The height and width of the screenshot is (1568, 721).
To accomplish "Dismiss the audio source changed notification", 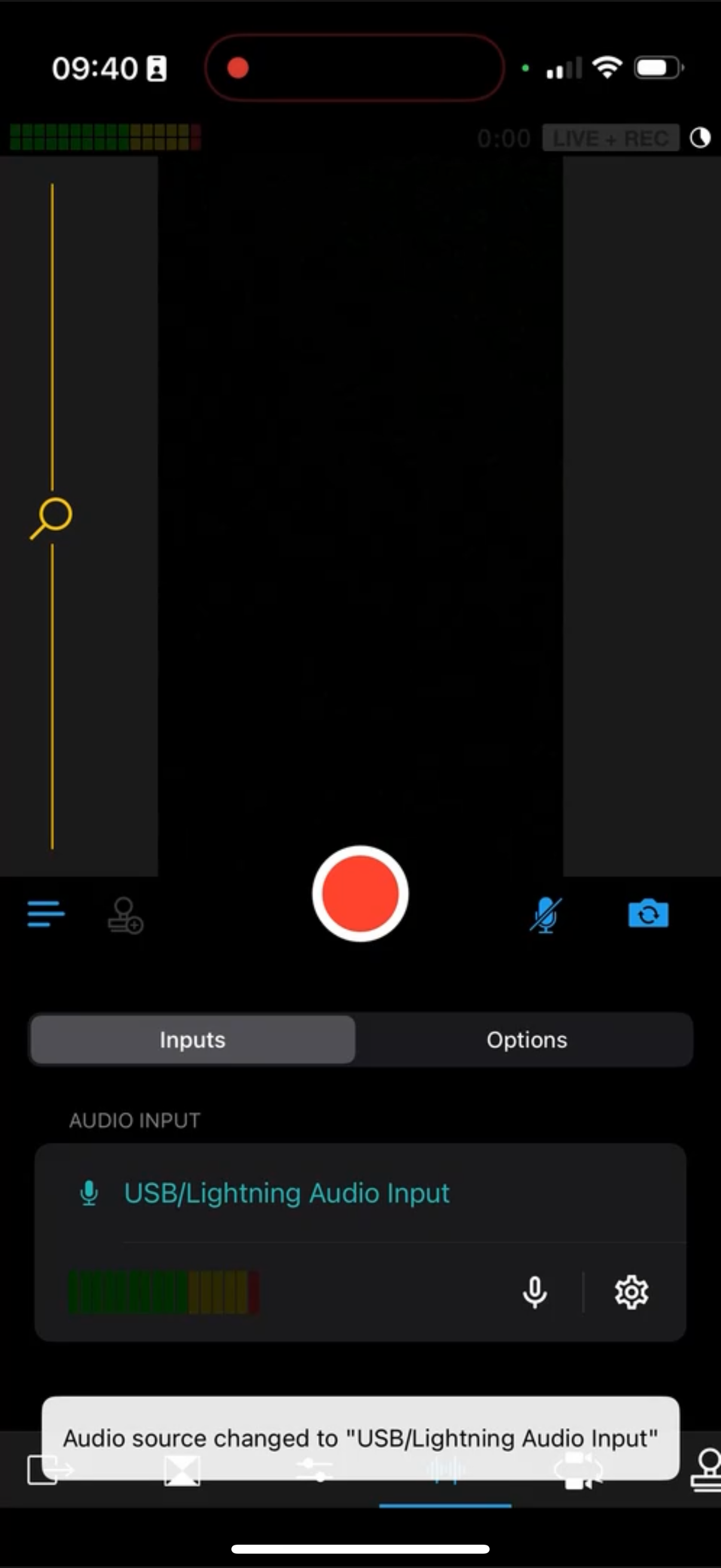I will (360, 1438).
